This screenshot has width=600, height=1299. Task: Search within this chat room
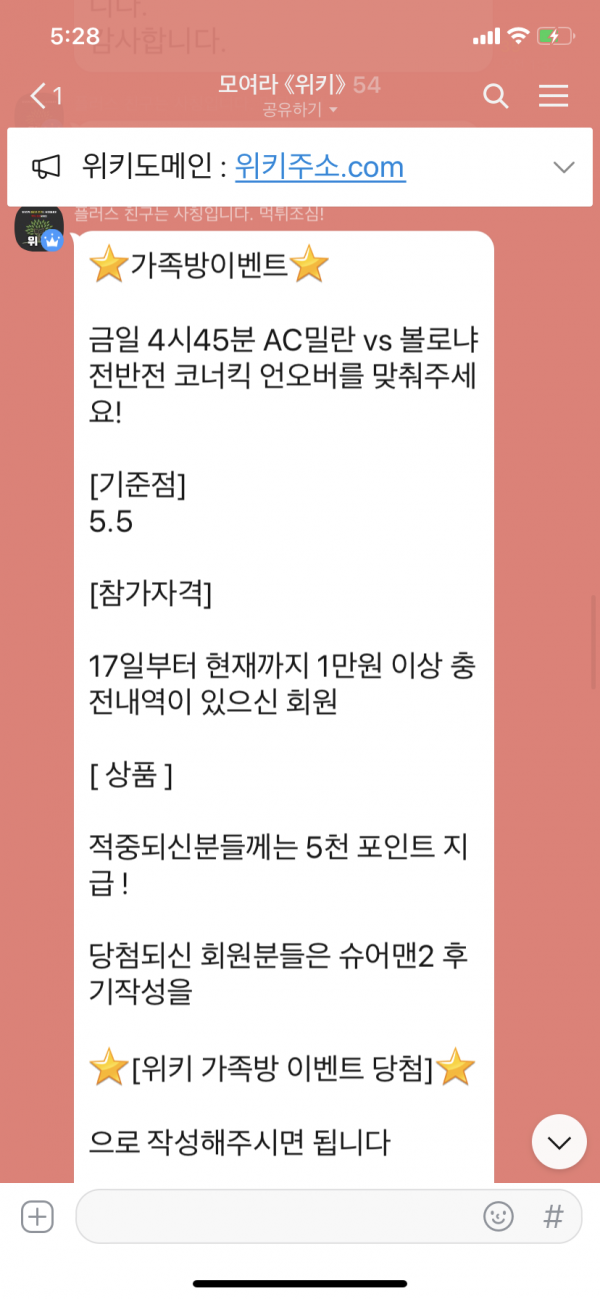[x=496, y=96]
